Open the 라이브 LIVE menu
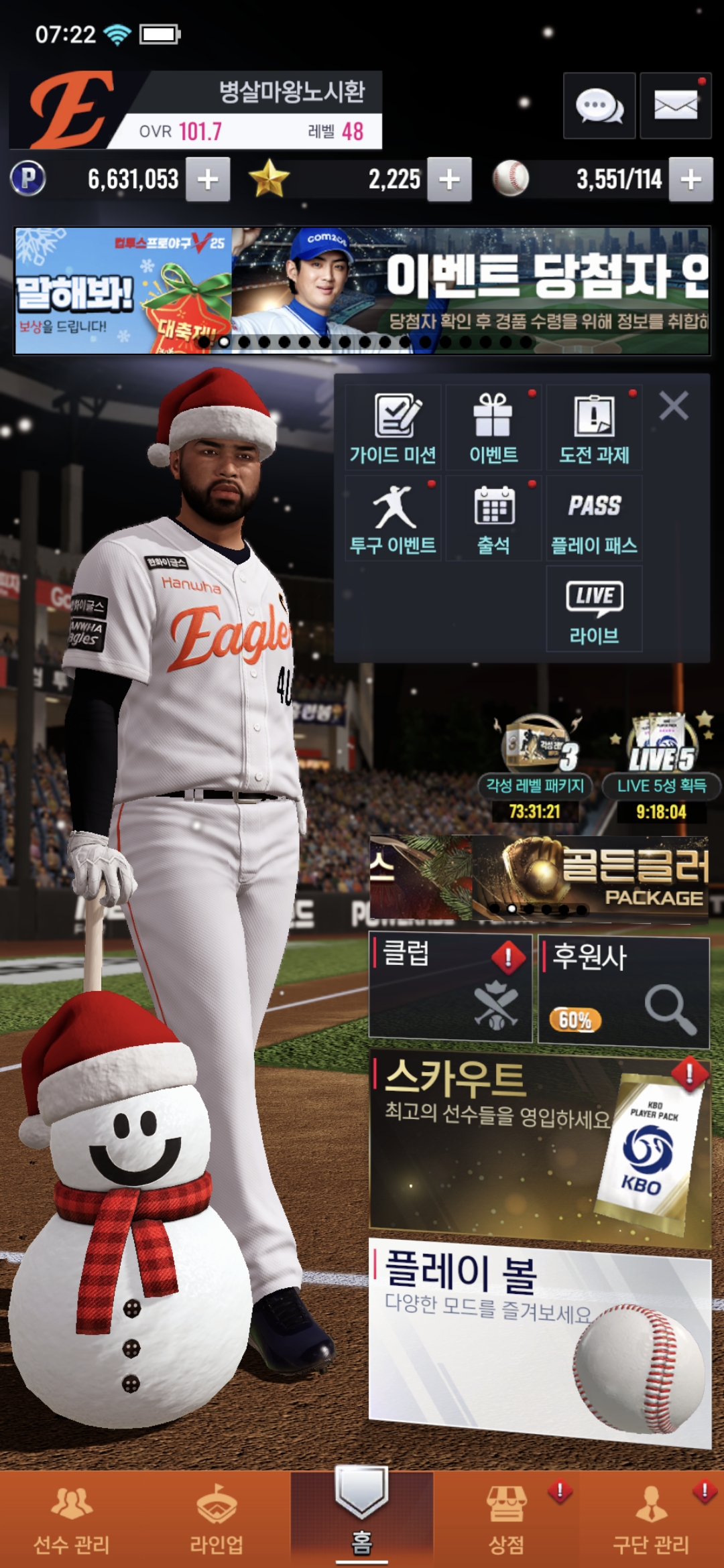This screenshot has height=1568, width=724. click(594, 609)
